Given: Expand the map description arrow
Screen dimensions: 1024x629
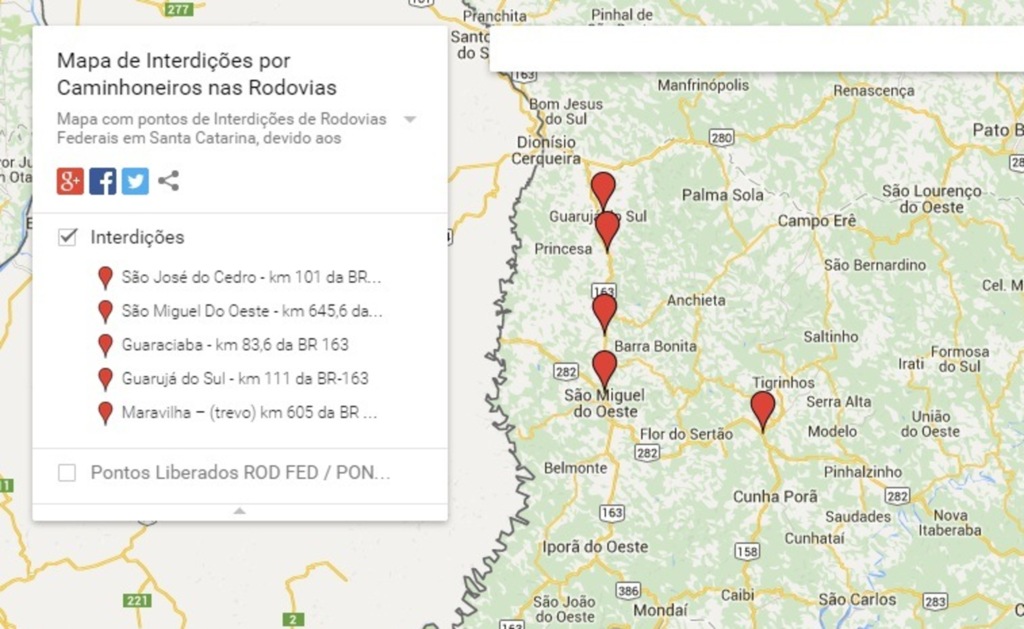Looking at the screenshot, I should tap(409, 119).
